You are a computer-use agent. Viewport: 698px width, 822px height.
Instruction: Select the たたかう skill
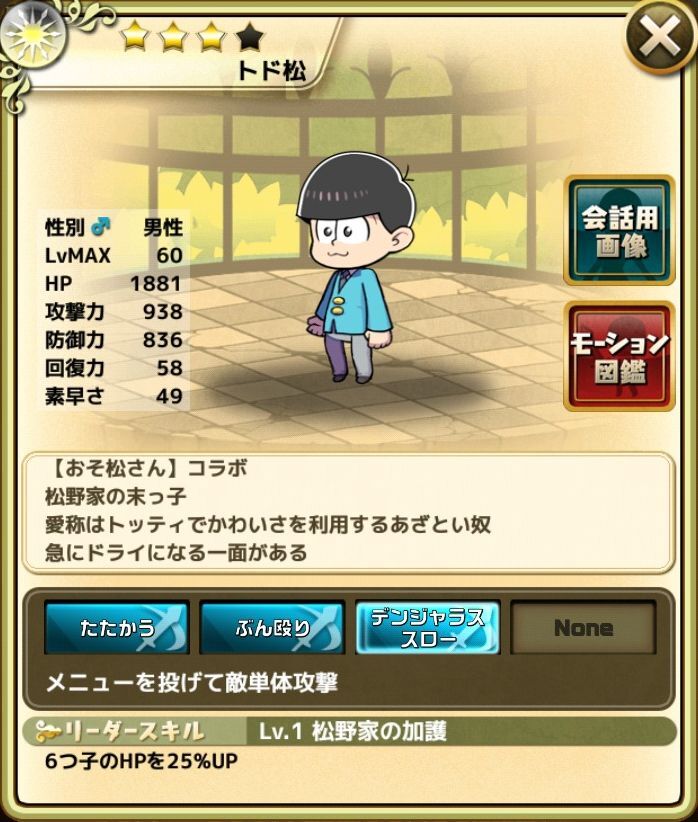[x=117, y=628]
